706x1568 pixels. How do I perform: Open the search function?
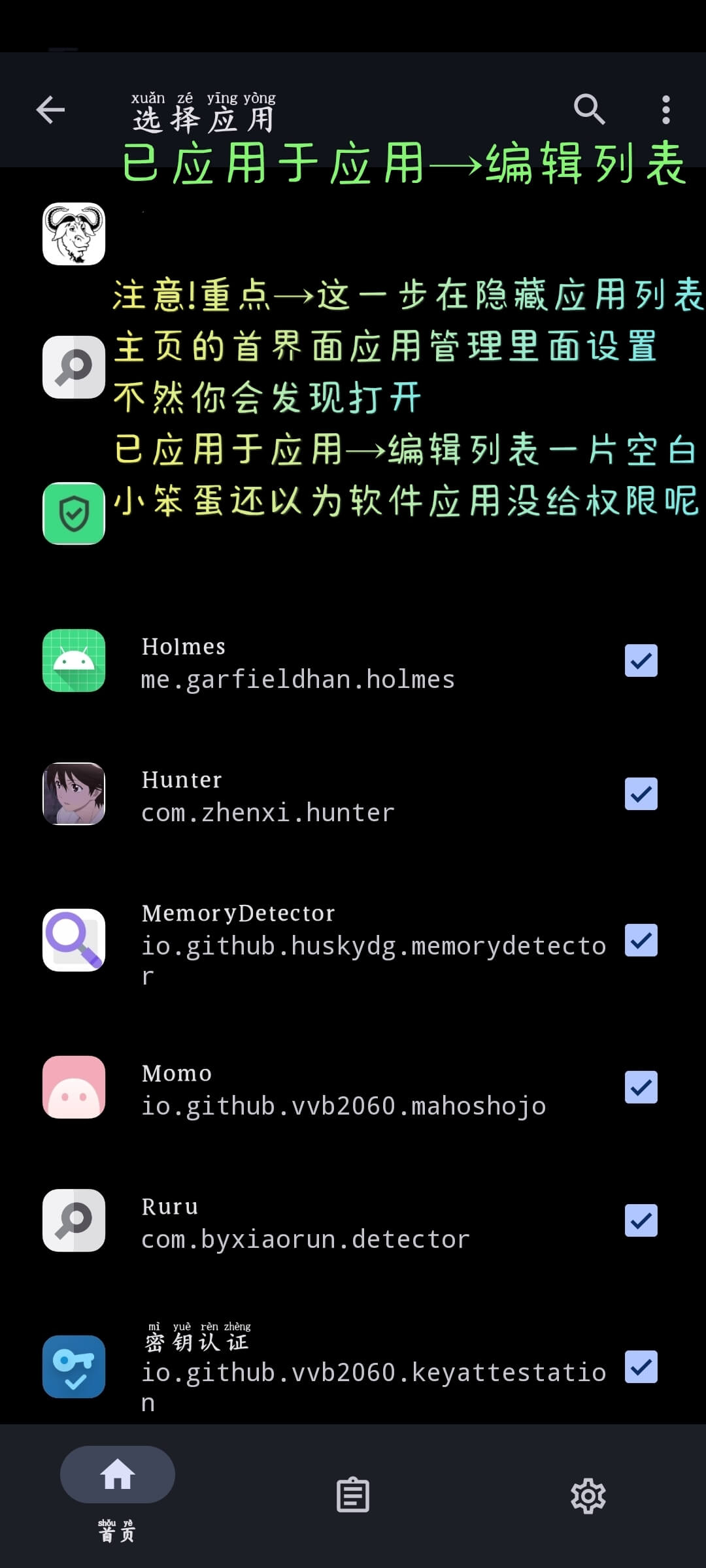(589, 108)
